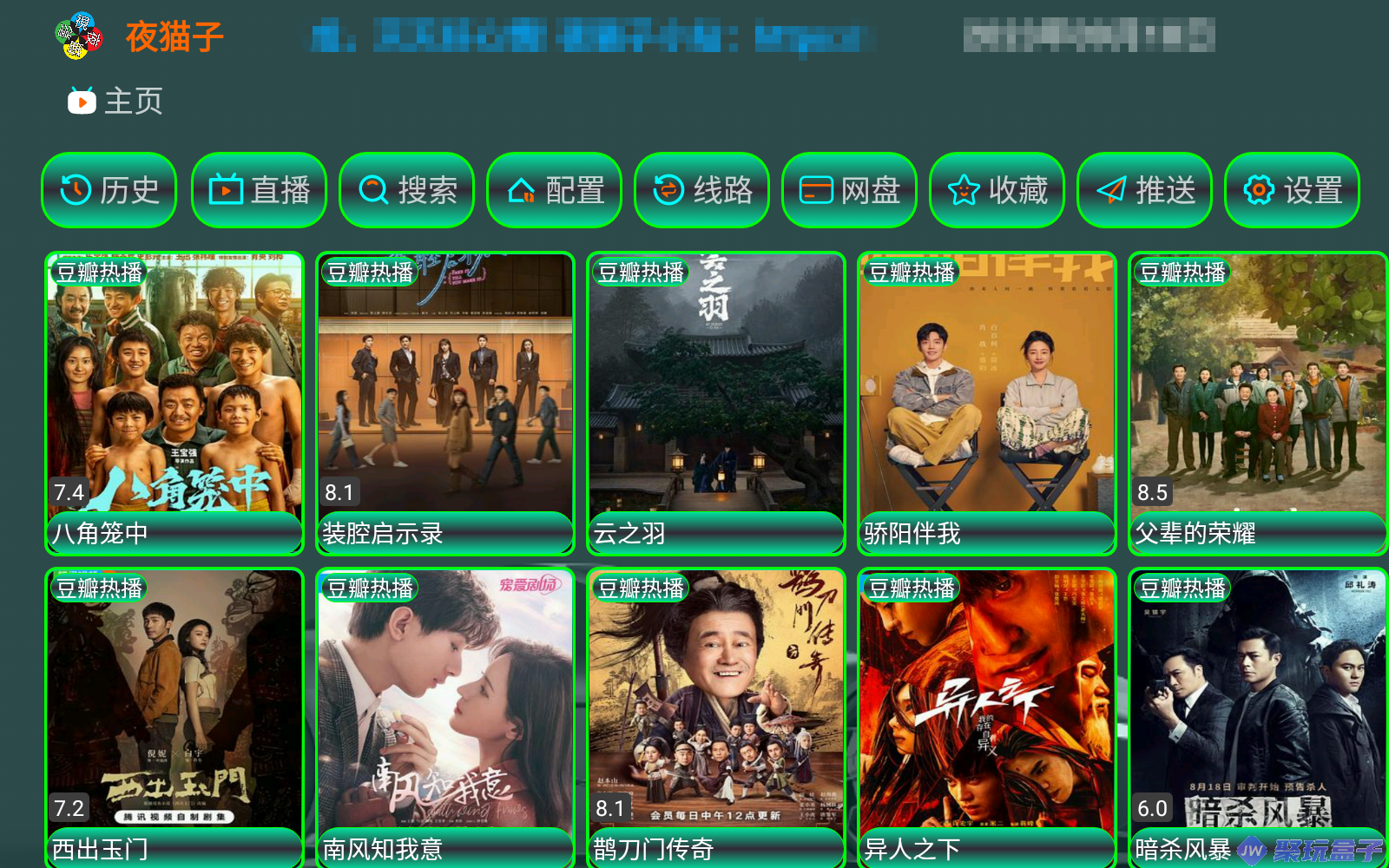
Task: Open the movie 八角笼中
Action: [174, 404]
